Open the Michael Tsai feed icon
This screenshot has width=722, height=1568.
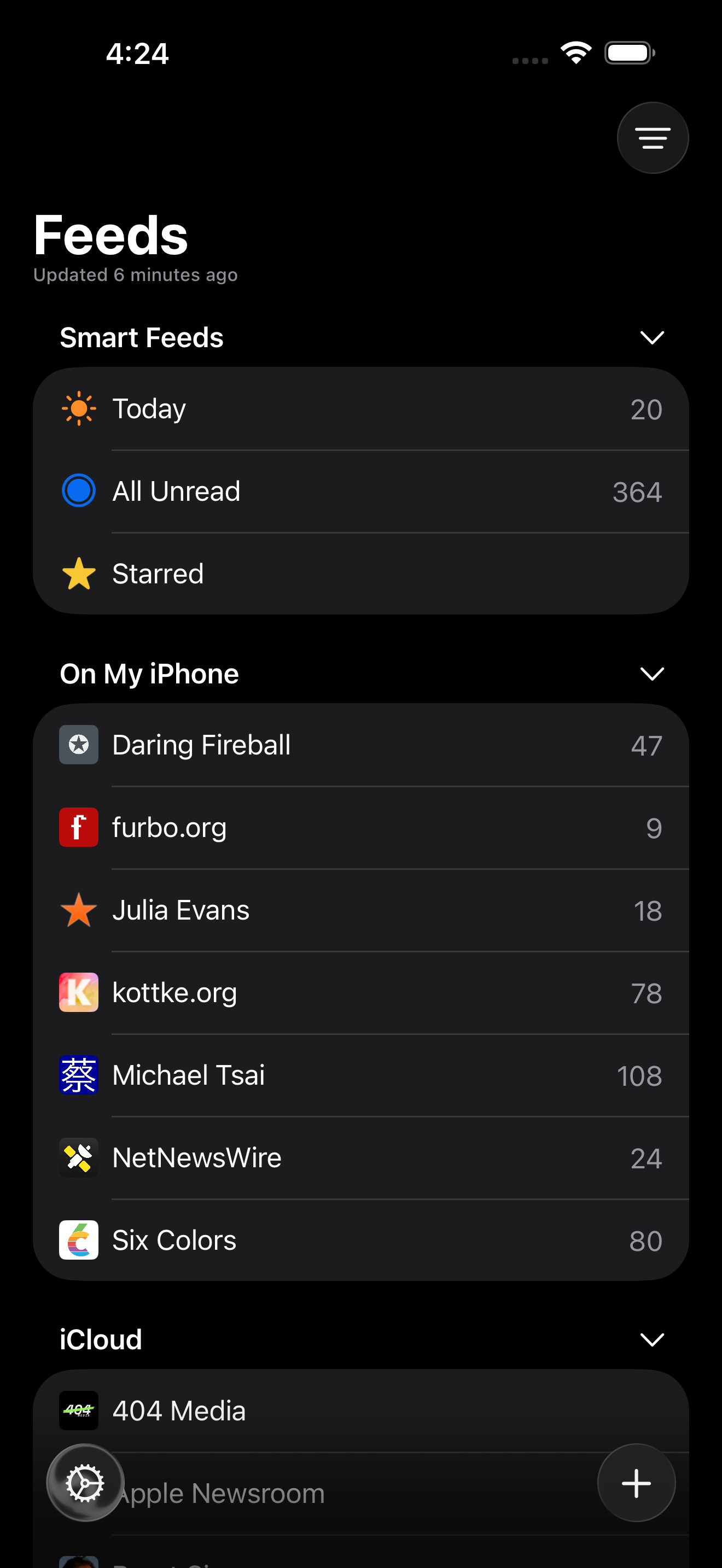[78, 1075]
